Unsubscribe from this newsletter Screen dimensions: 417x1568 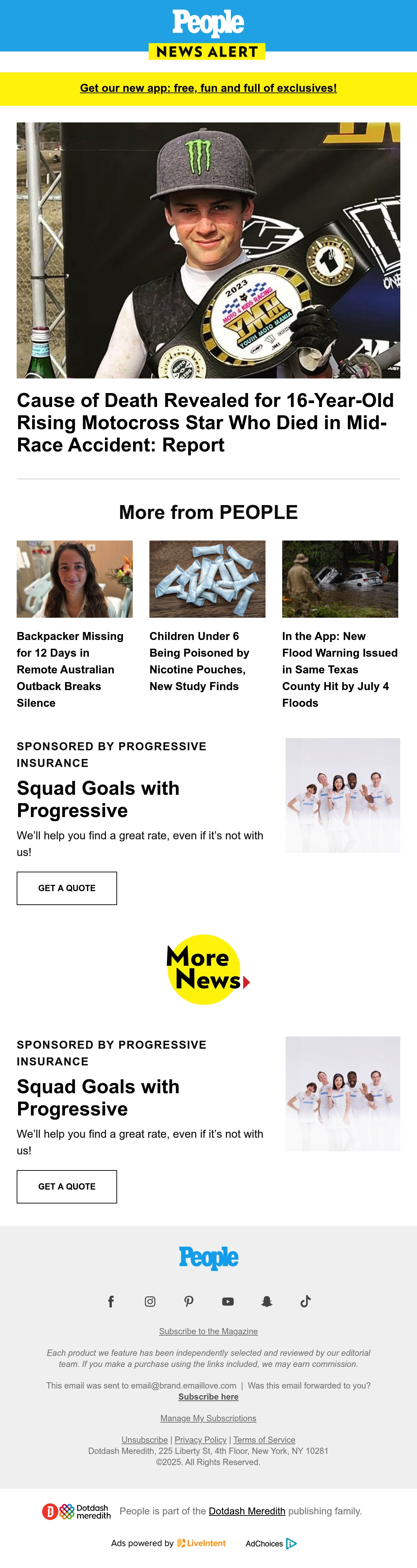click(145, 1440)
